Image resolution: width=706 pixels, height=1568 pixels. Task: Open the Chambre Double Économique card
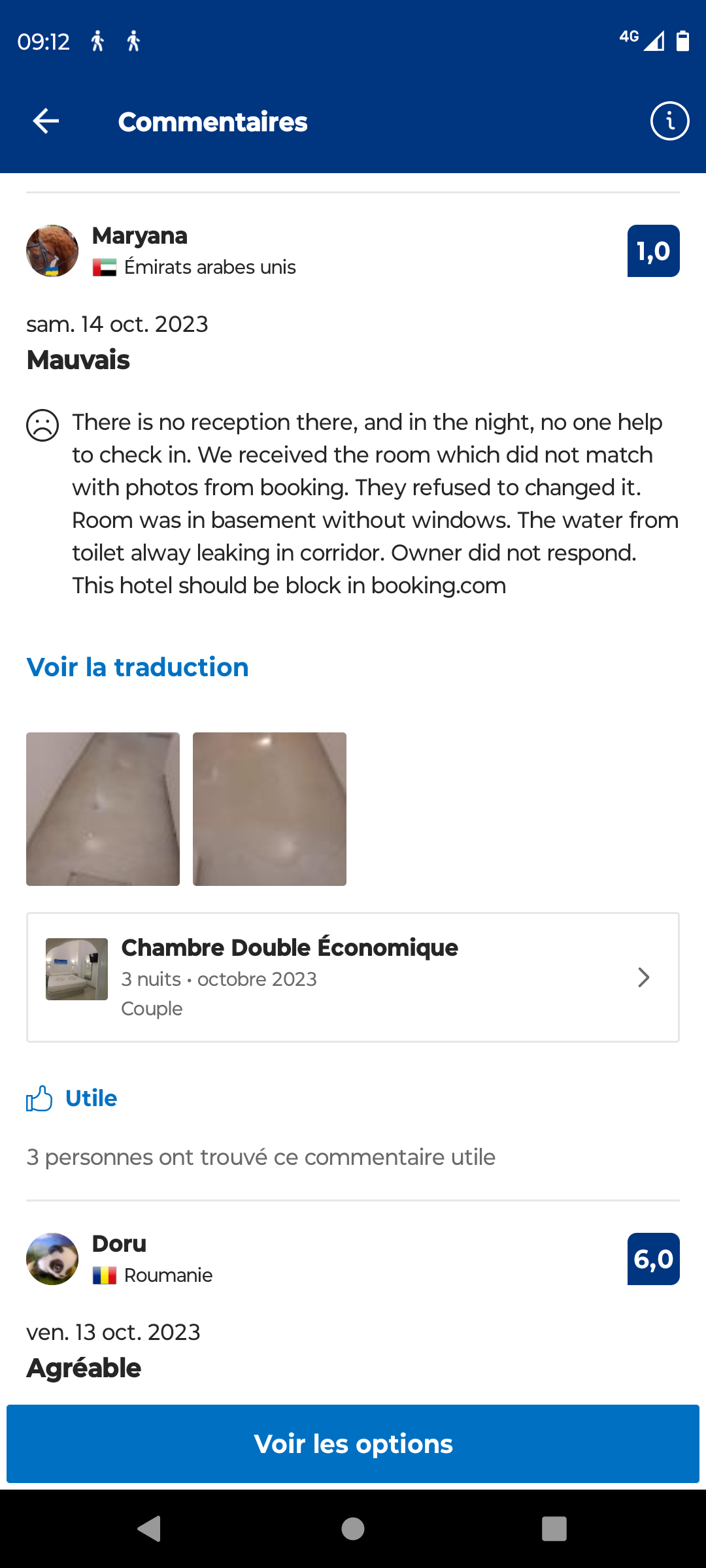[353, 977]
